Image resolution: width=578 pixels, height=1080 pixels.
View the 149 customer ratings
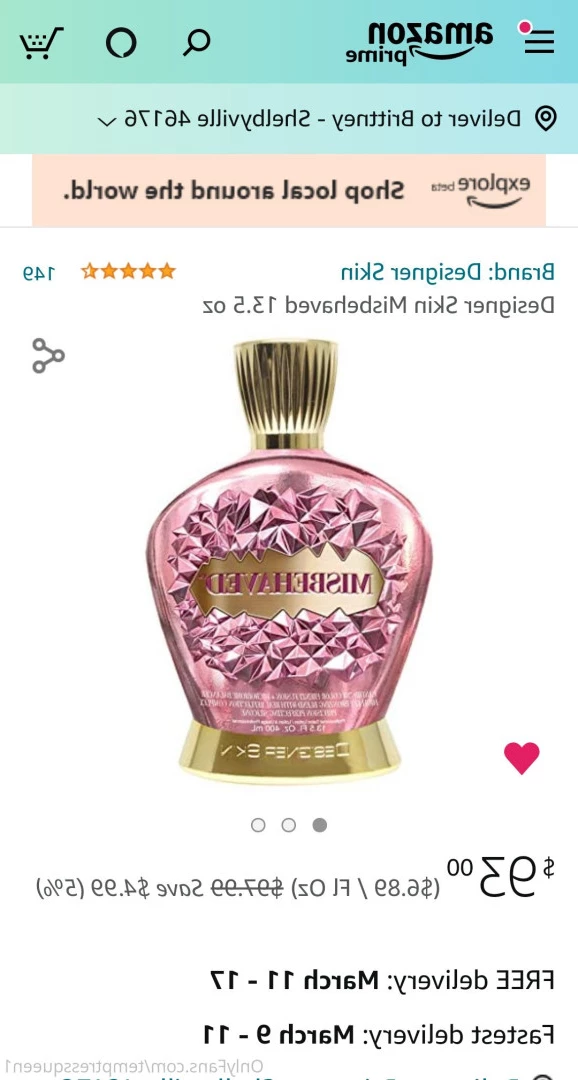point(38,272)
